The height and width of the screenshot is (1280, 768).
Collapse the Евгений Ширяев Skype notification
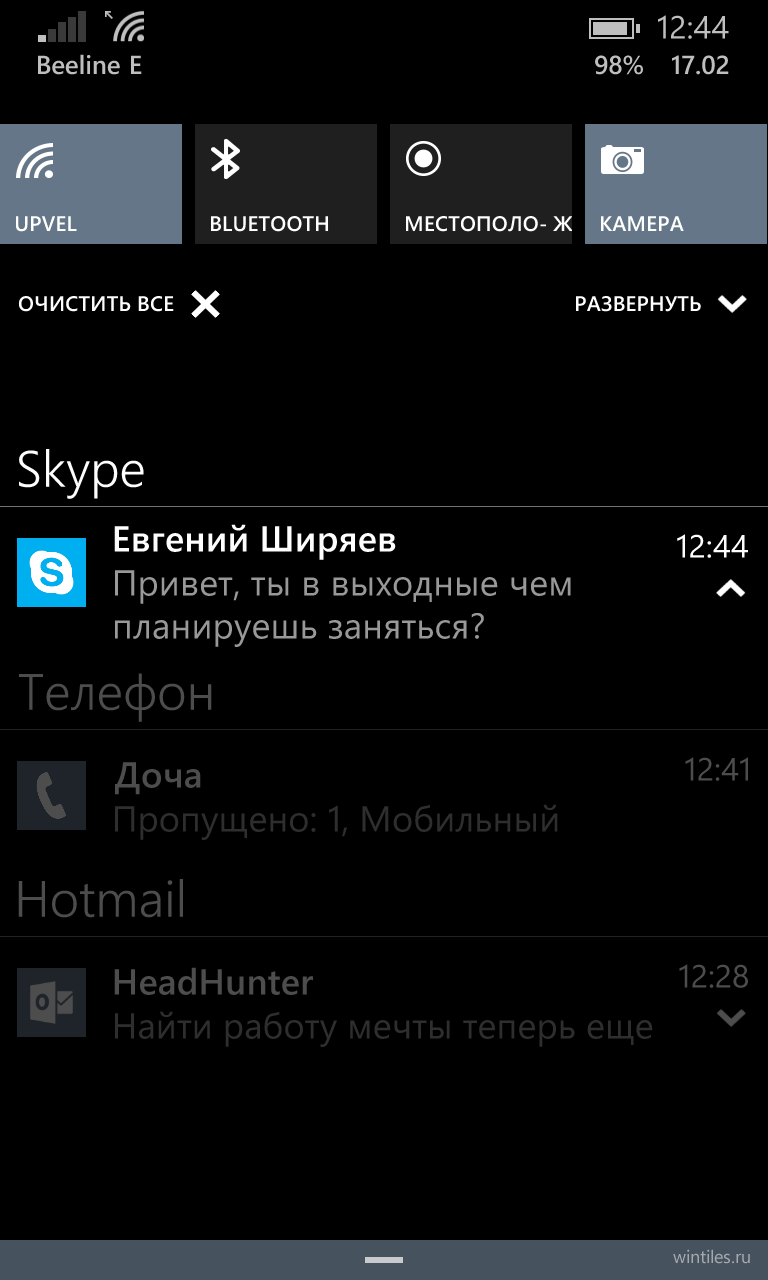pyautogui.click(x=731, y=590)
